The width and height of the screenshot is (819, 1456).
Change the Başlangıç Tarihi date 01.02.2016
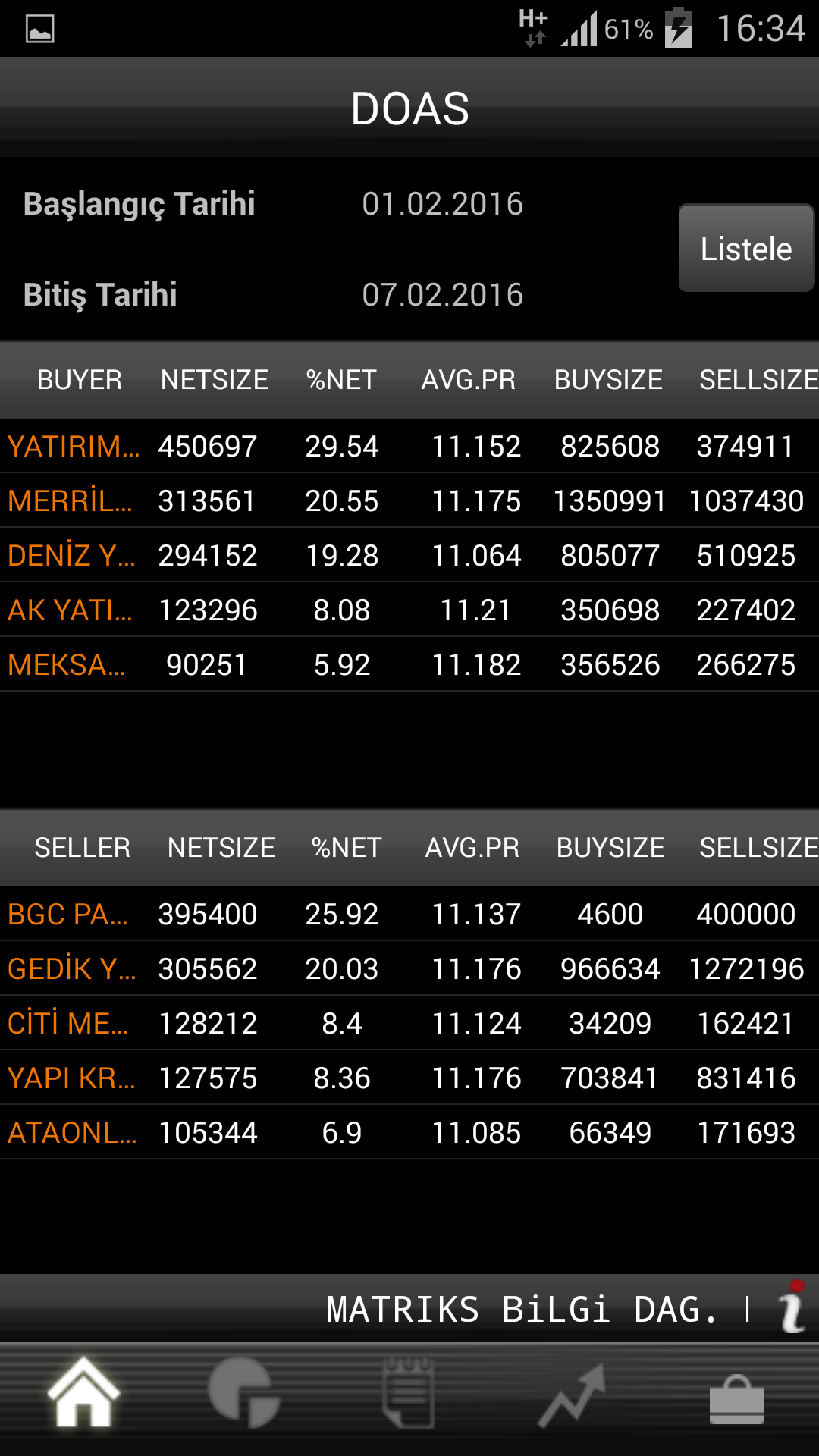[442, 204]
